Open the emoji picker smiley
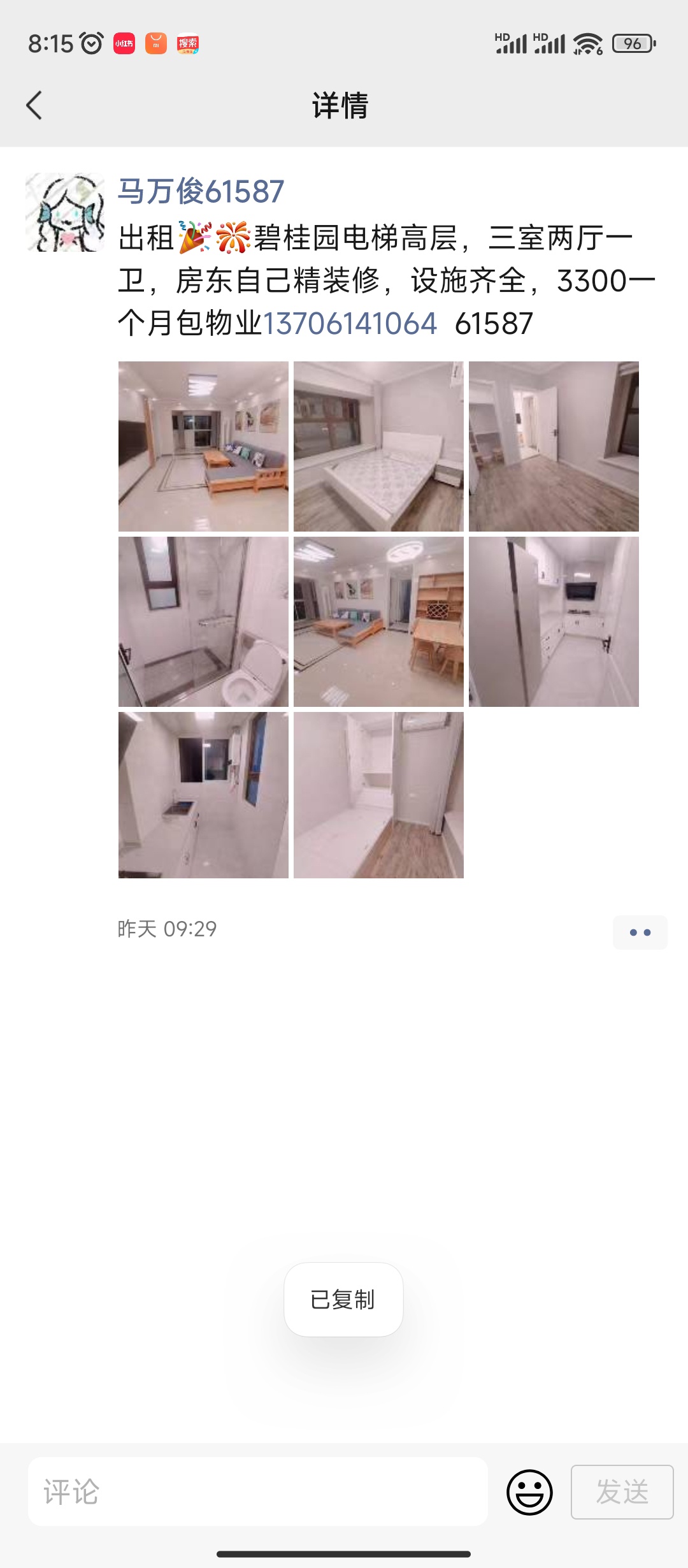Viewport: 688px width, 1568px height. click(x=529, y=1492)
